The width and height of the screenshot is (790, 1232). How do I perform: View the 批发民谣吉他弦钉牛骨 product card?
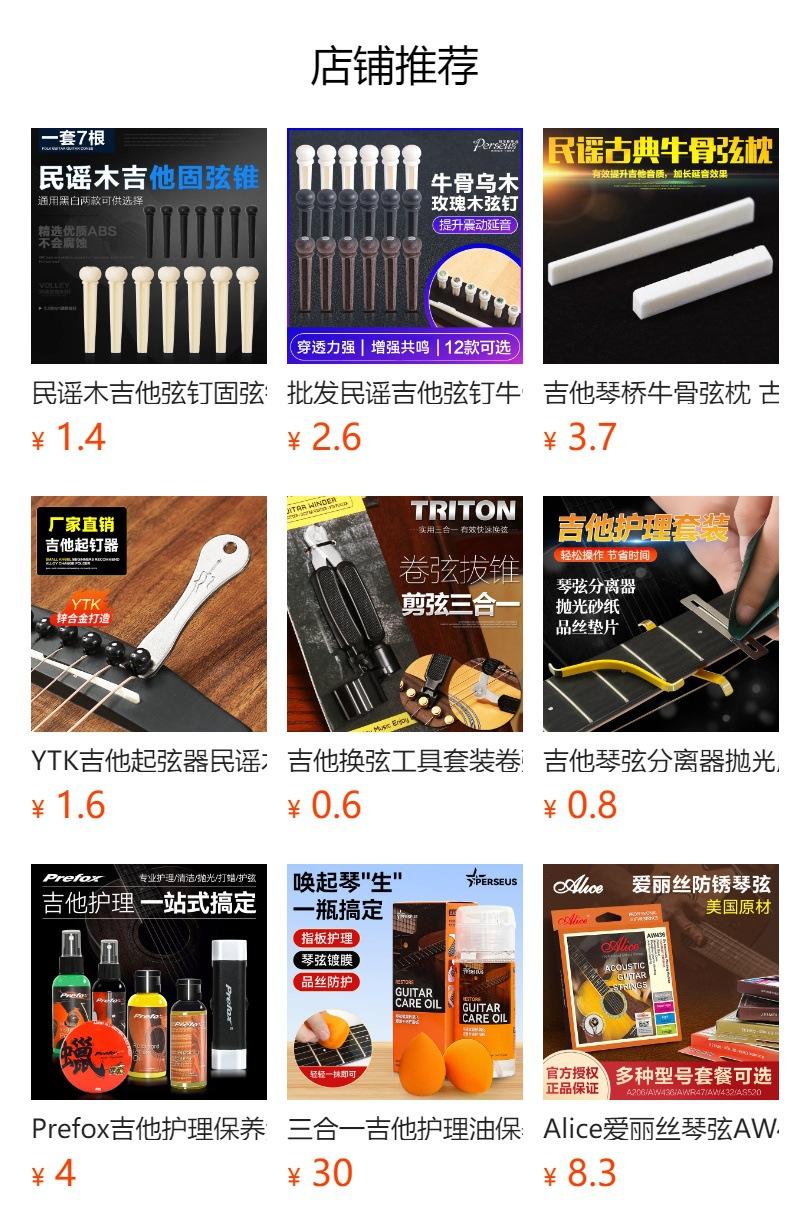pyautogui.click(x=405, y=246)
